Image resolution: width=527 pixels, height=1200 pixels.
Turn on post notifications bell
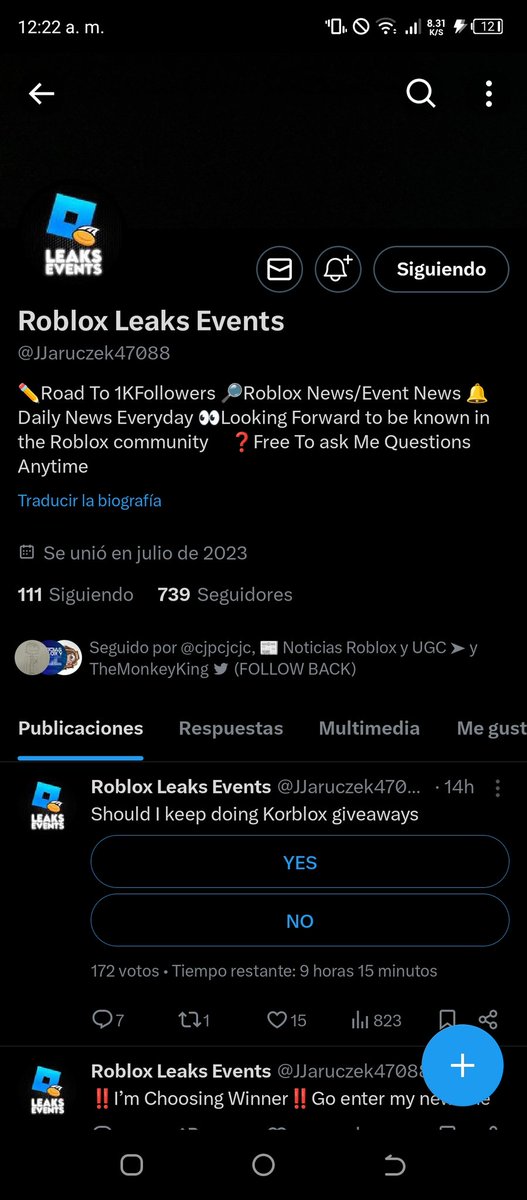tap(338, 269)
